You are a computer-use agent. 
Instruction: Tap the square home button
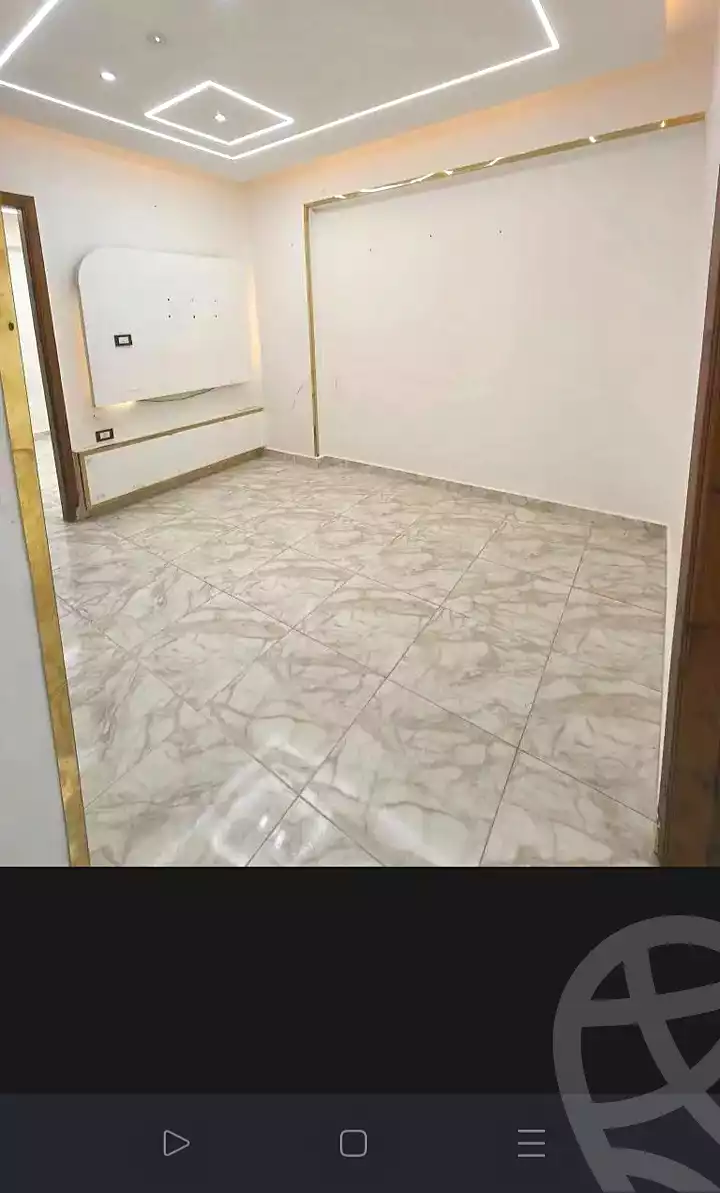(353, 1143)
